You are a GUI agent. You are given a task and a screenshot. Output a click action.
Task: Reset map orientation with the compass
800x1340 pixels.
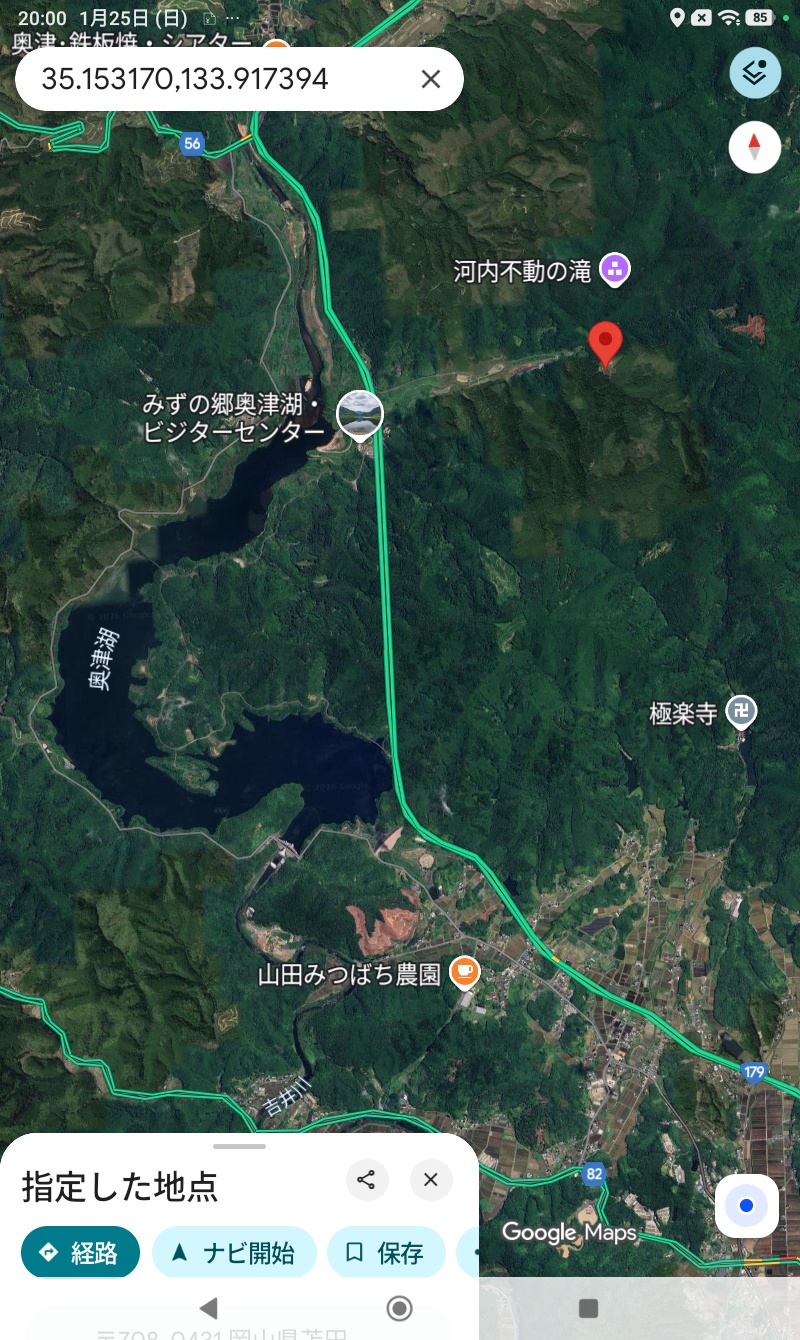point(755,148)
